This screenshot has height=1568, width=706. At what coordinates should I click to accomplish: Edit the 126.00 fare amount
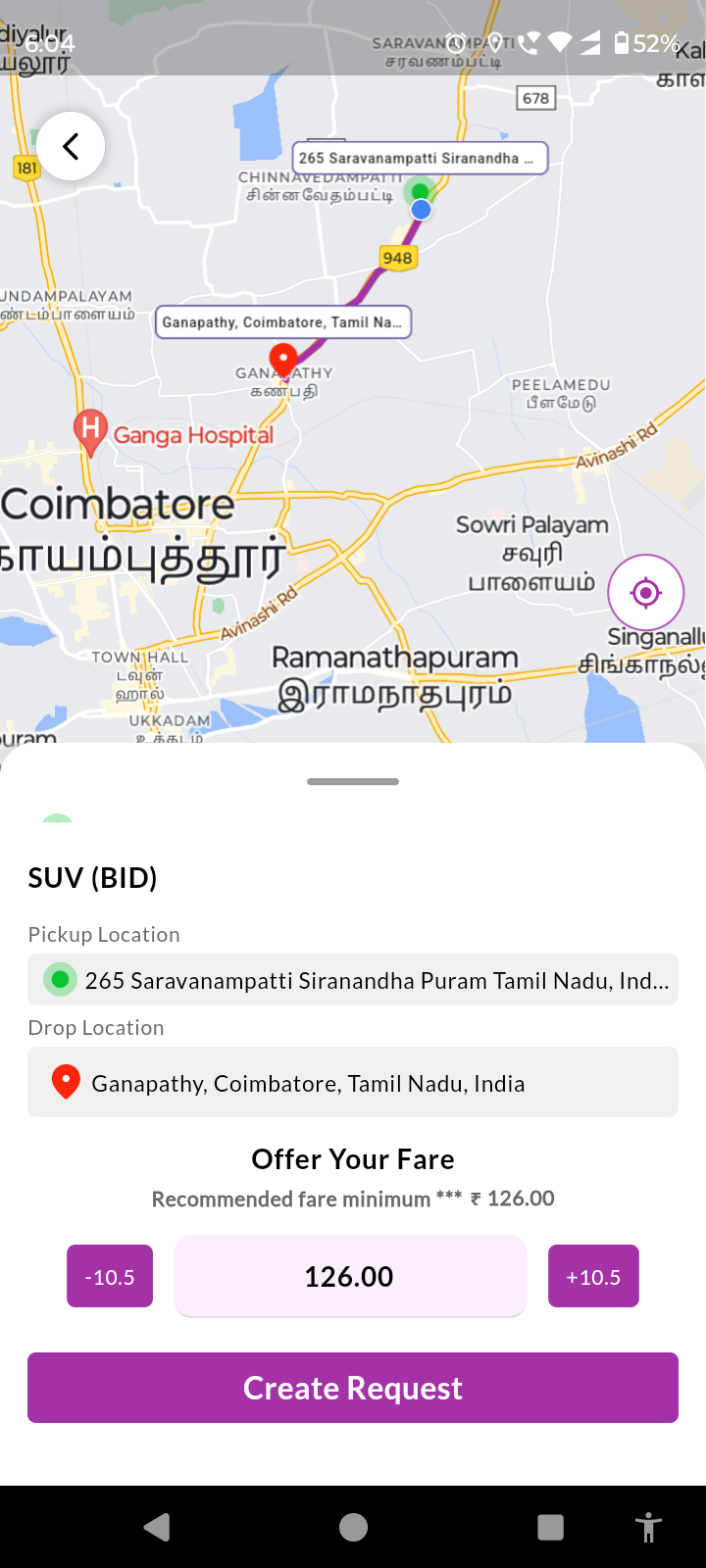pos(350,1276)
